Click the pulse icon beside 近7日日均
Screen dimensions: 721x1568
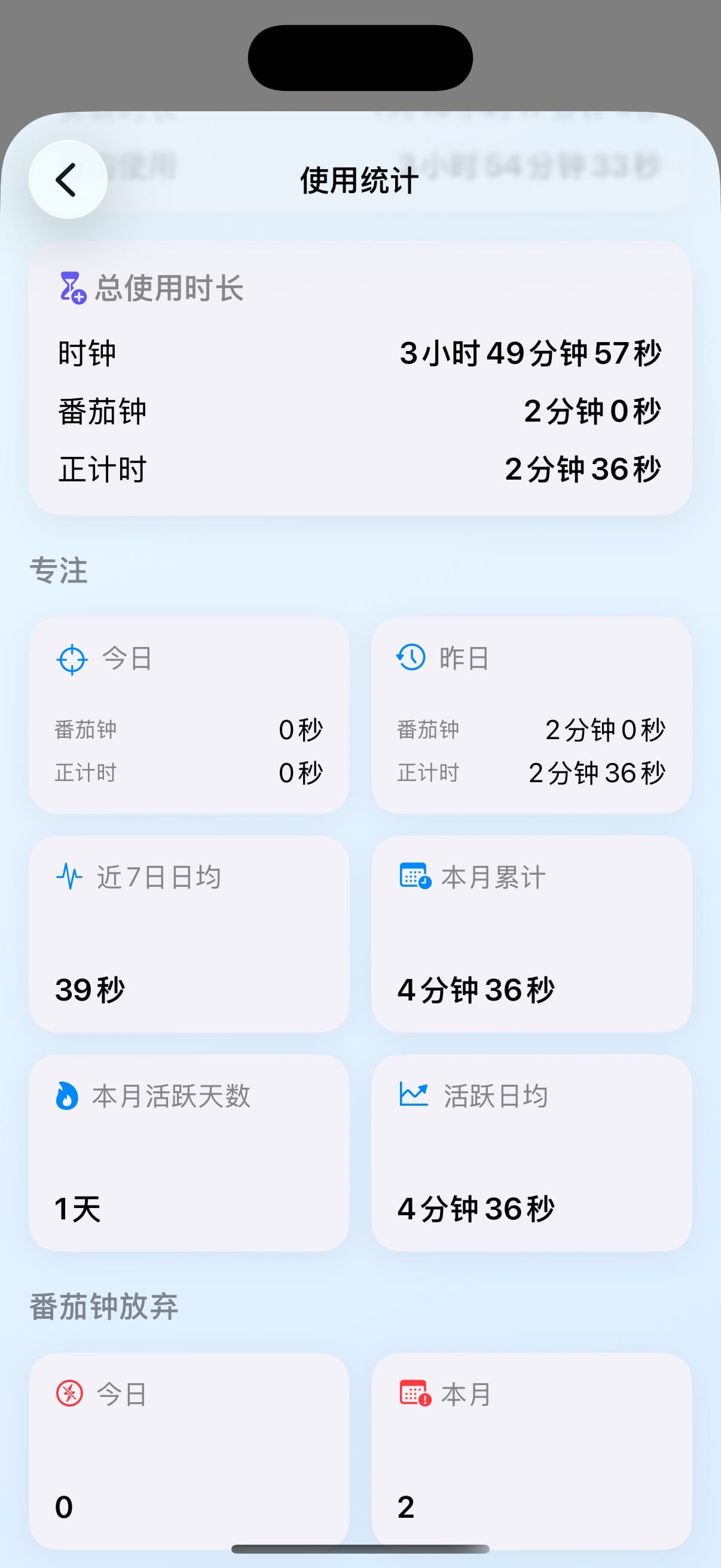click(x=69, y=877)
